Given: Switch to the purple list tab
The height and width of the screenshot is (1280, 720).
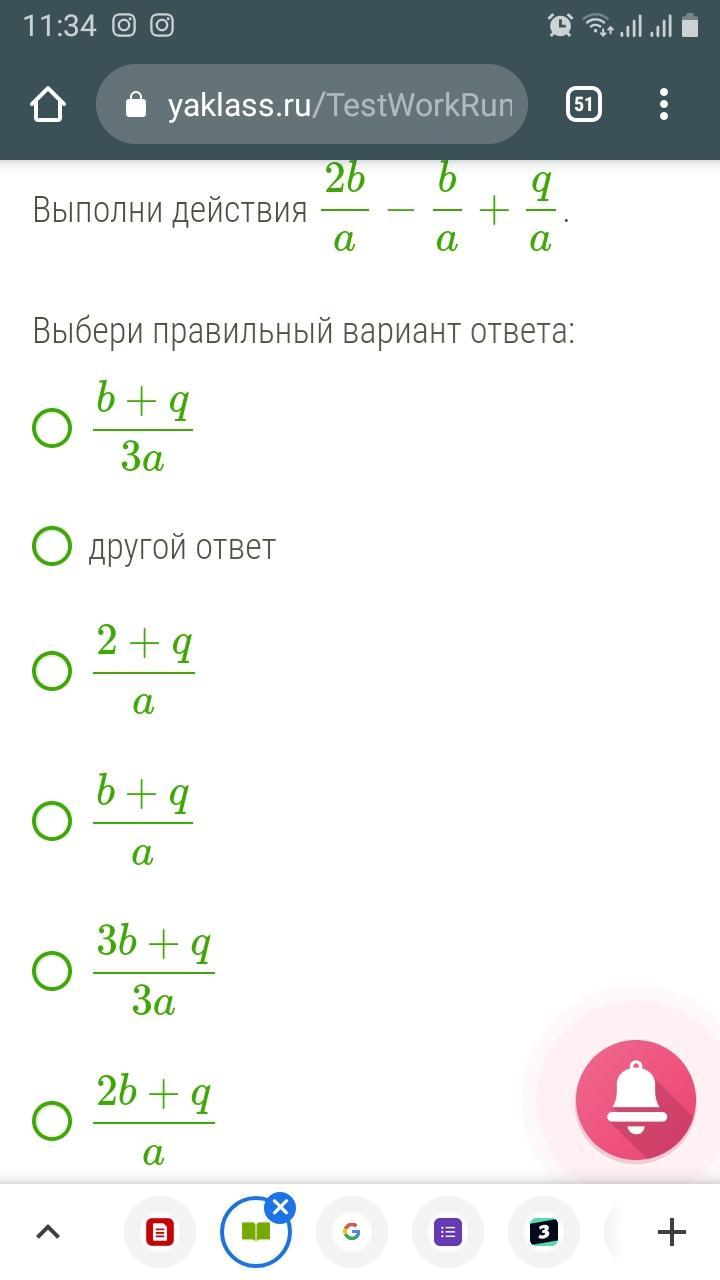Looking at the screenshot, I should 447,1232.
